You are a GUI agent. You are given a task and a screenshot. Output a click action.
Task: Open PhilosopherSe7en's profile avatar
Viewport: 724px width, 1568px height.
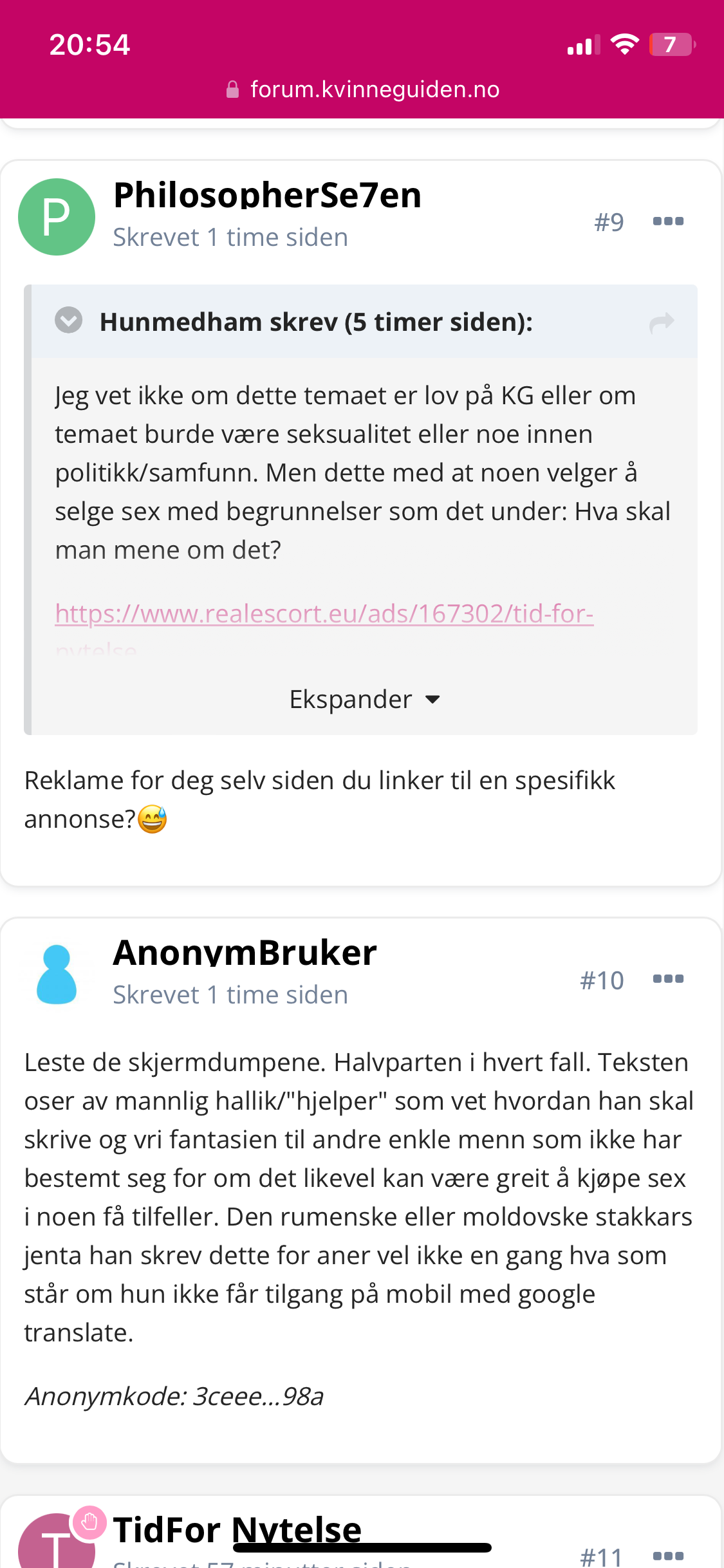(x=57, y=217)
